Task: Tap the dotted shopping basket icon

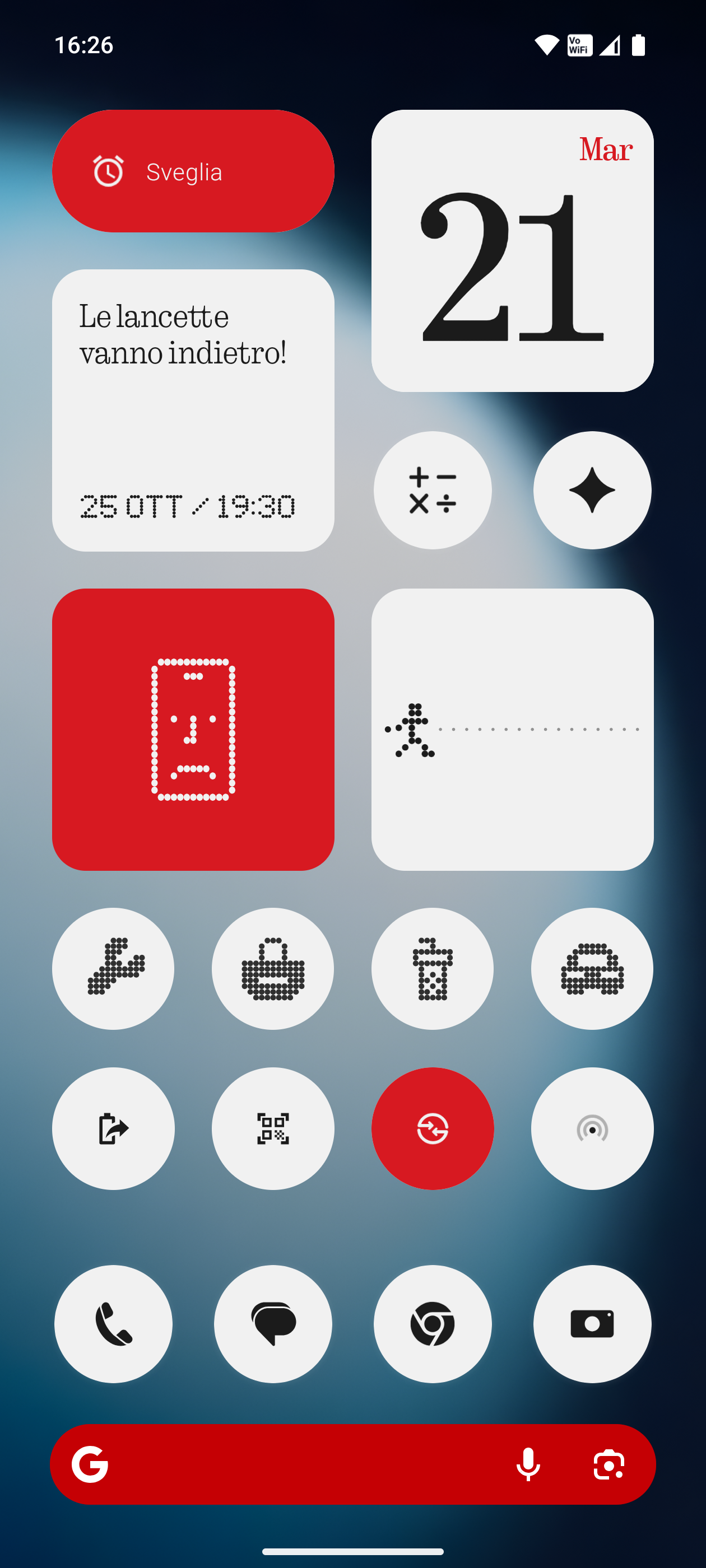Action: click(x=273, y=968)
